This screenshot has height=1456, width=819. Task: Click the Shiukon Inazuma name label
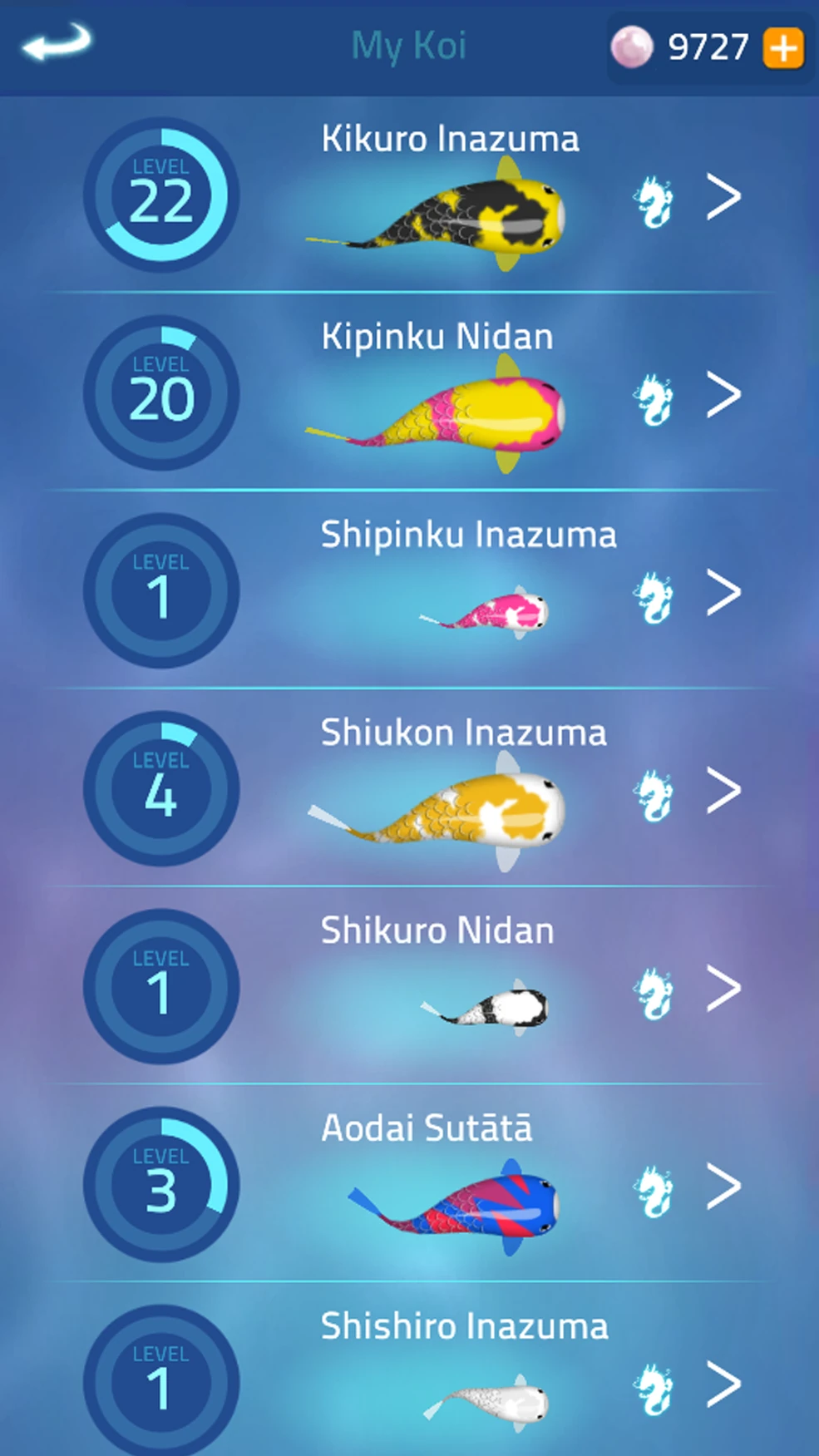[464, 733]
